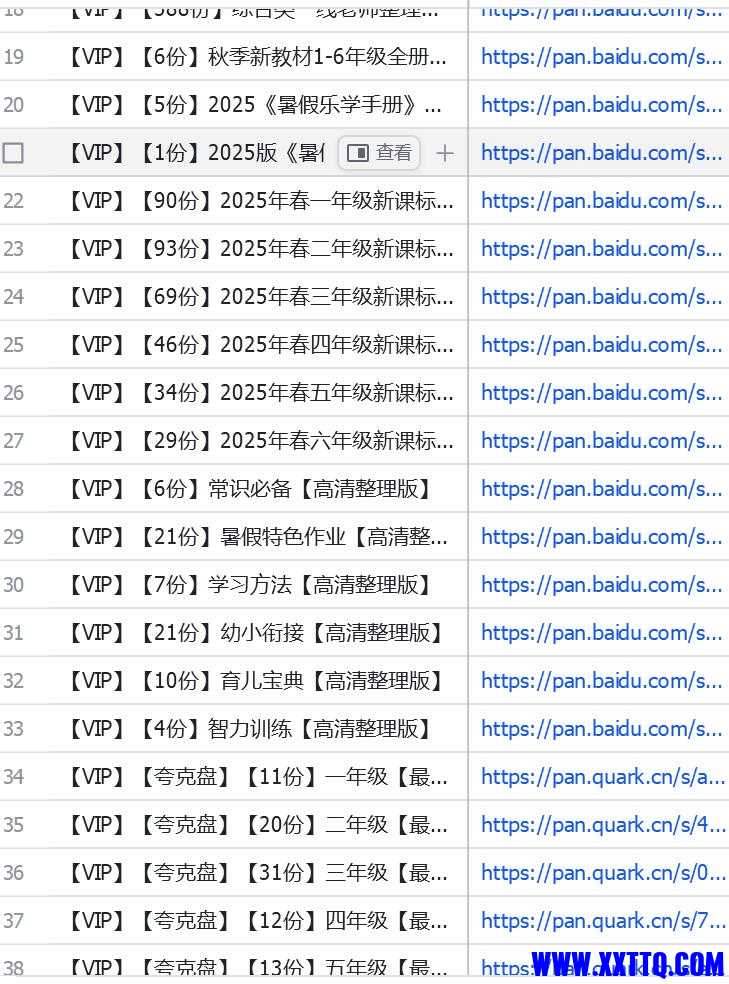Image resolution: width=729 pixels, height=984 pixels.
Task: Open the link for 智力训练 row 33
Action: (601, 729)
